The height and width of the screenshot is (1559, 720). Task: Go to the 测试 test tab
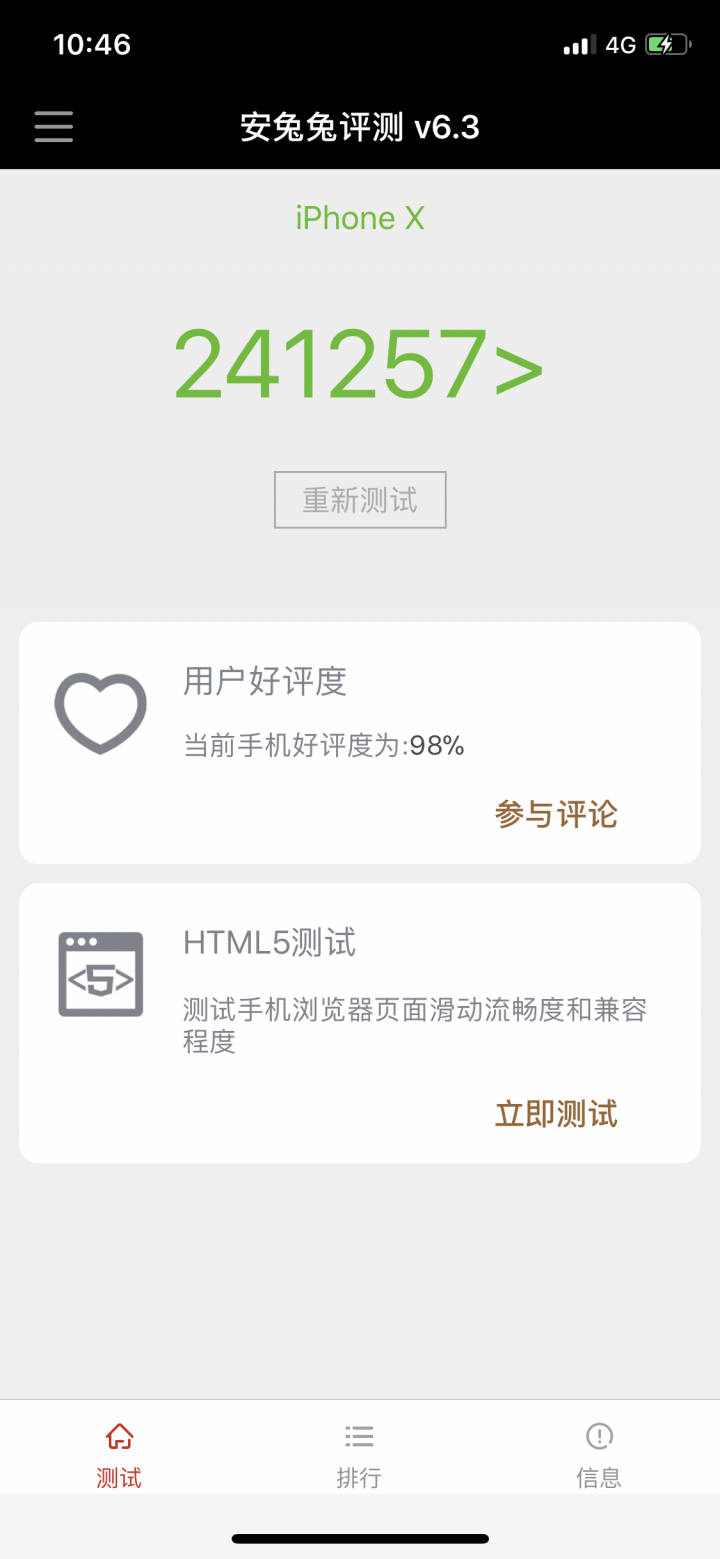click(x=119, y=1455)
